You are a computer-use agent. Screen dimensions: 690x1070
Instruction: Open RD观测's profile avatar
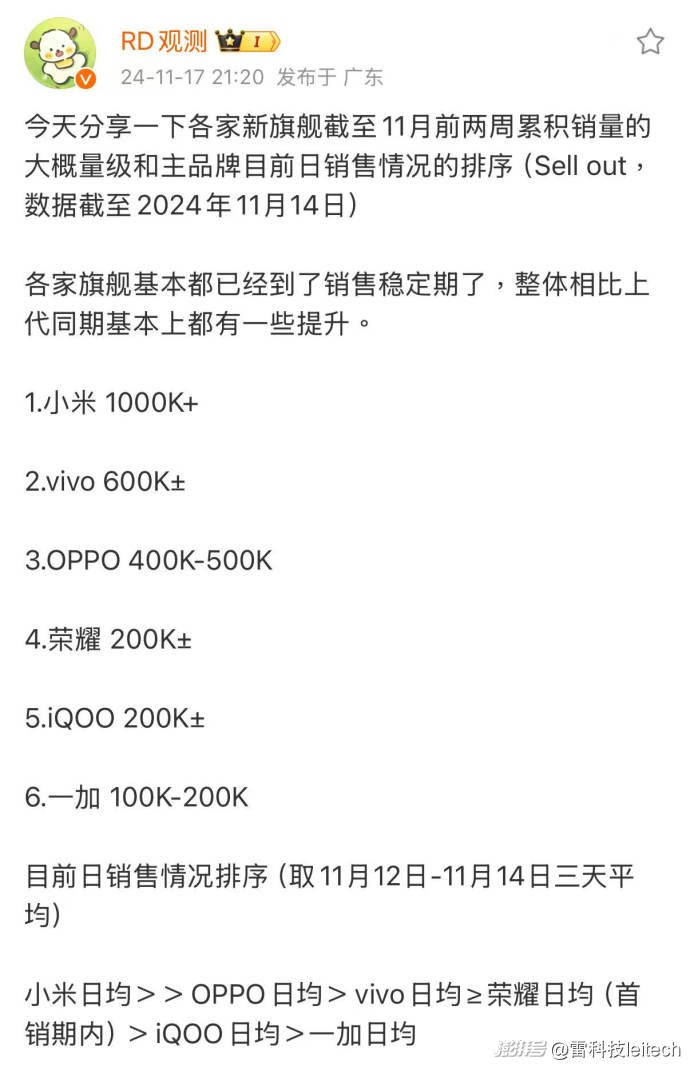pyautogui.click(x=60, y=53)
